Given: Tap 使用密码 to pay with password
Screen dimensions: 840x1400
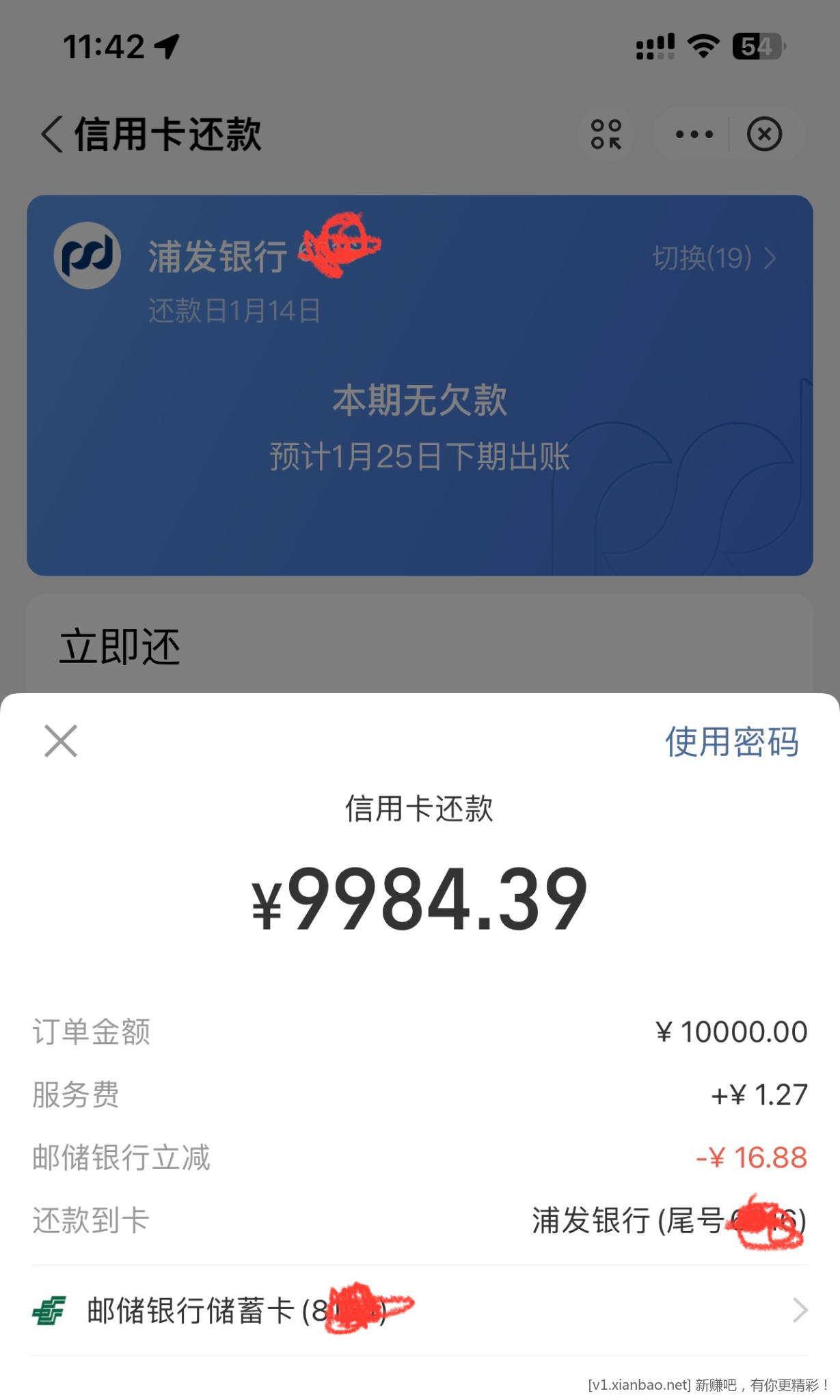Looking at the screenshot, I should pos(731,742).
